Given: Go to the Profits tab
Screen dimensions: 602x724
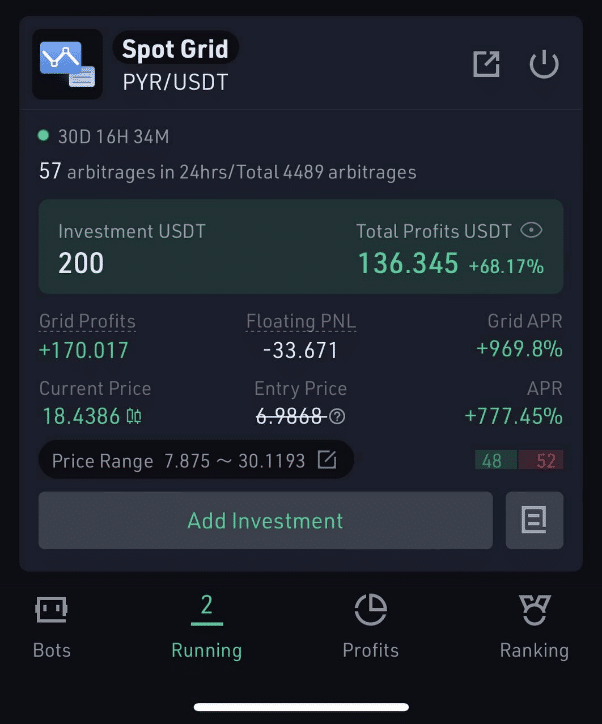Looking at the screenshot, I should [370, 627].
